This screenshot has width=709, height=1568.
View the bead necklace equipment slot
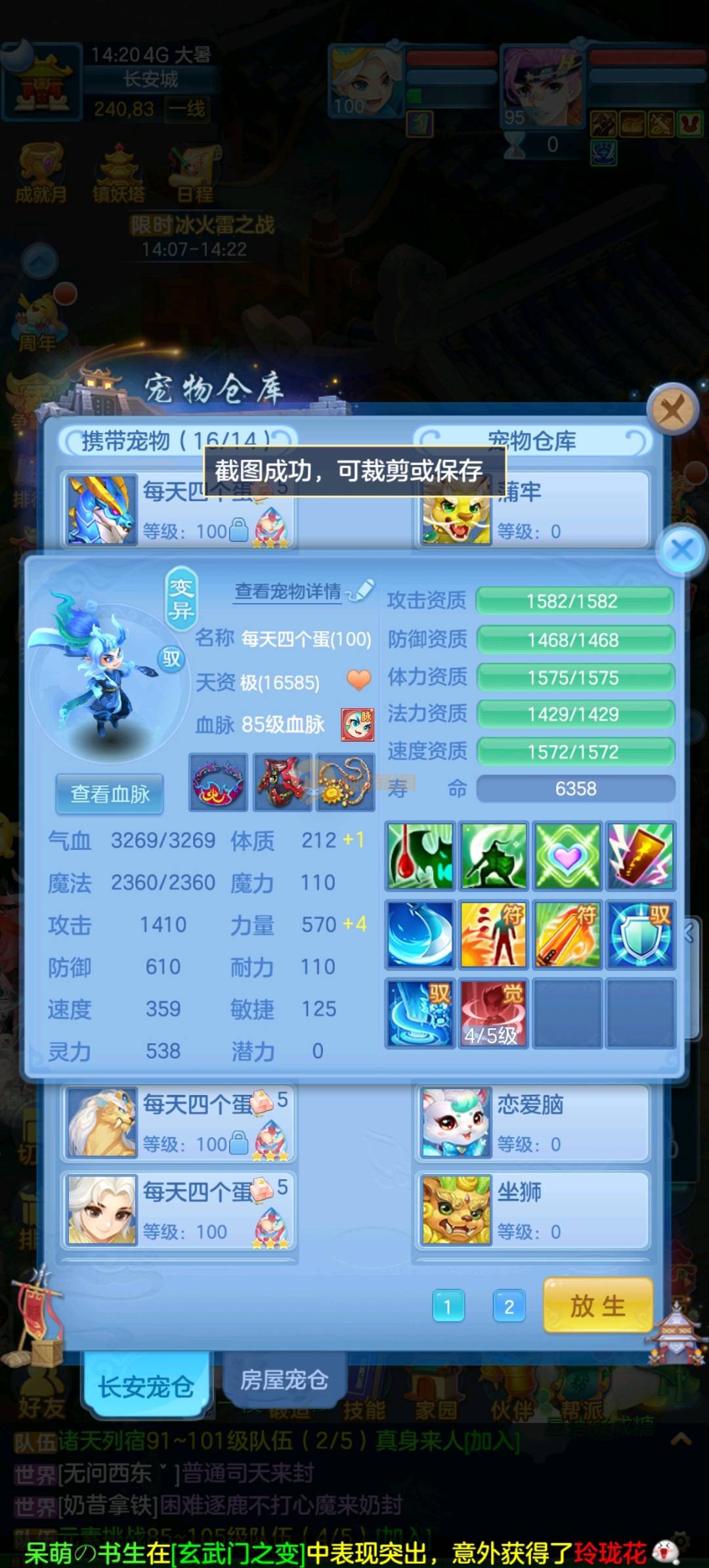tap(345, 782)
